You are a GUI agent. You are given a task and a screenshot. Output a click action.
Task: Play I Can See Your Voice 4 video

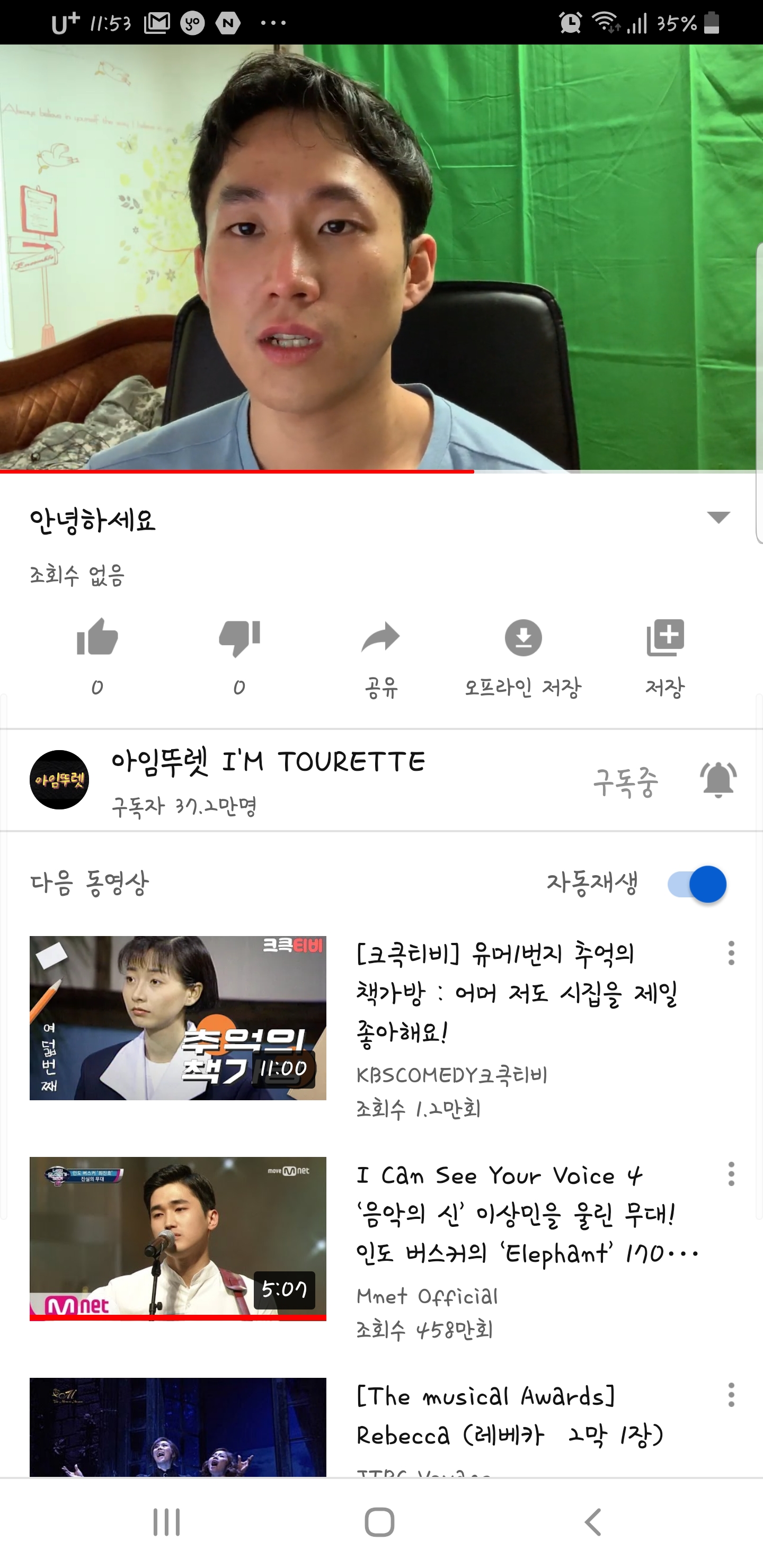(x=178, y=1239)
